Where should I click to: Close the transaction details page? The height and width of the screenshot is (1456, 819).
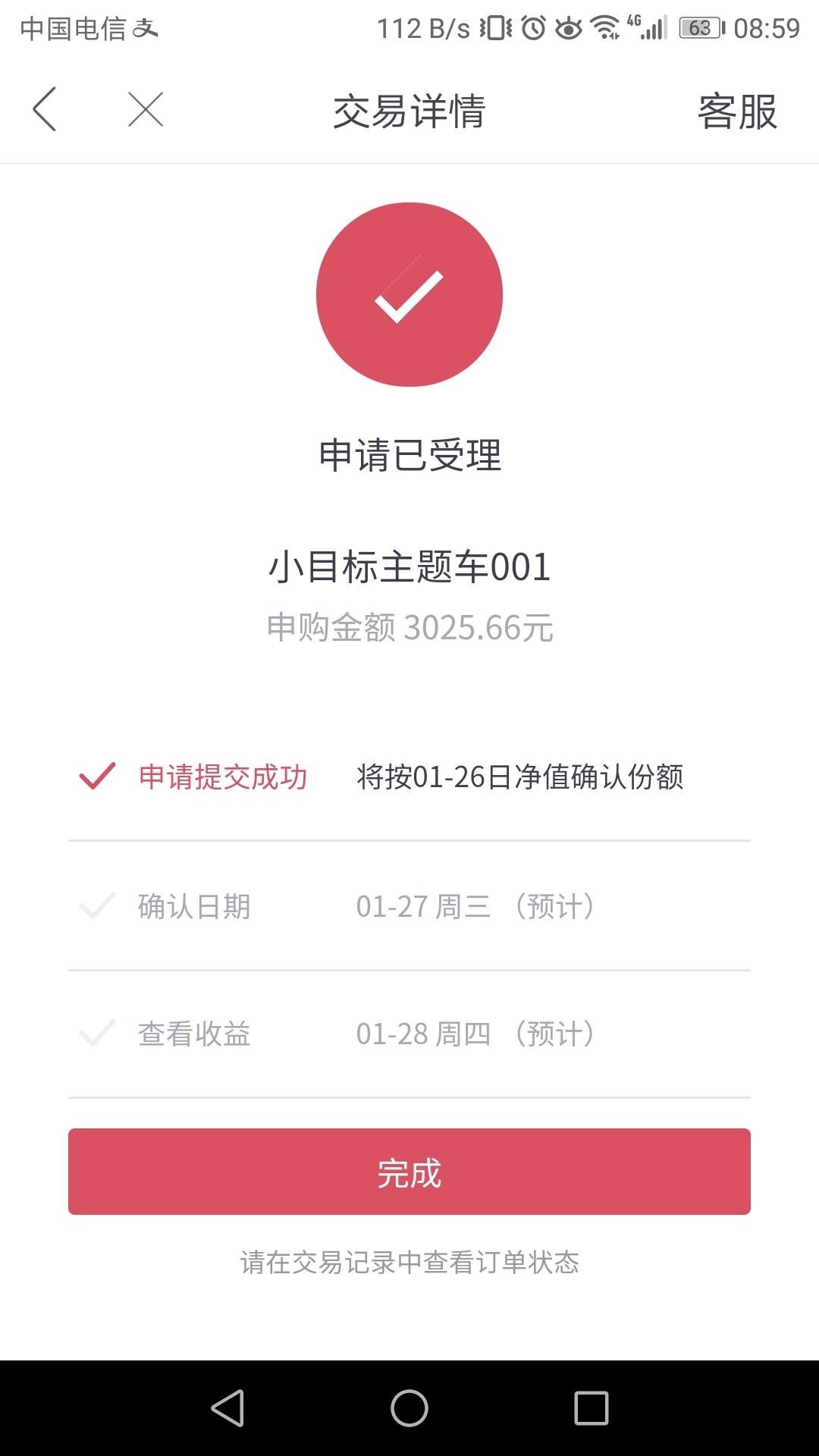(146, 110)
